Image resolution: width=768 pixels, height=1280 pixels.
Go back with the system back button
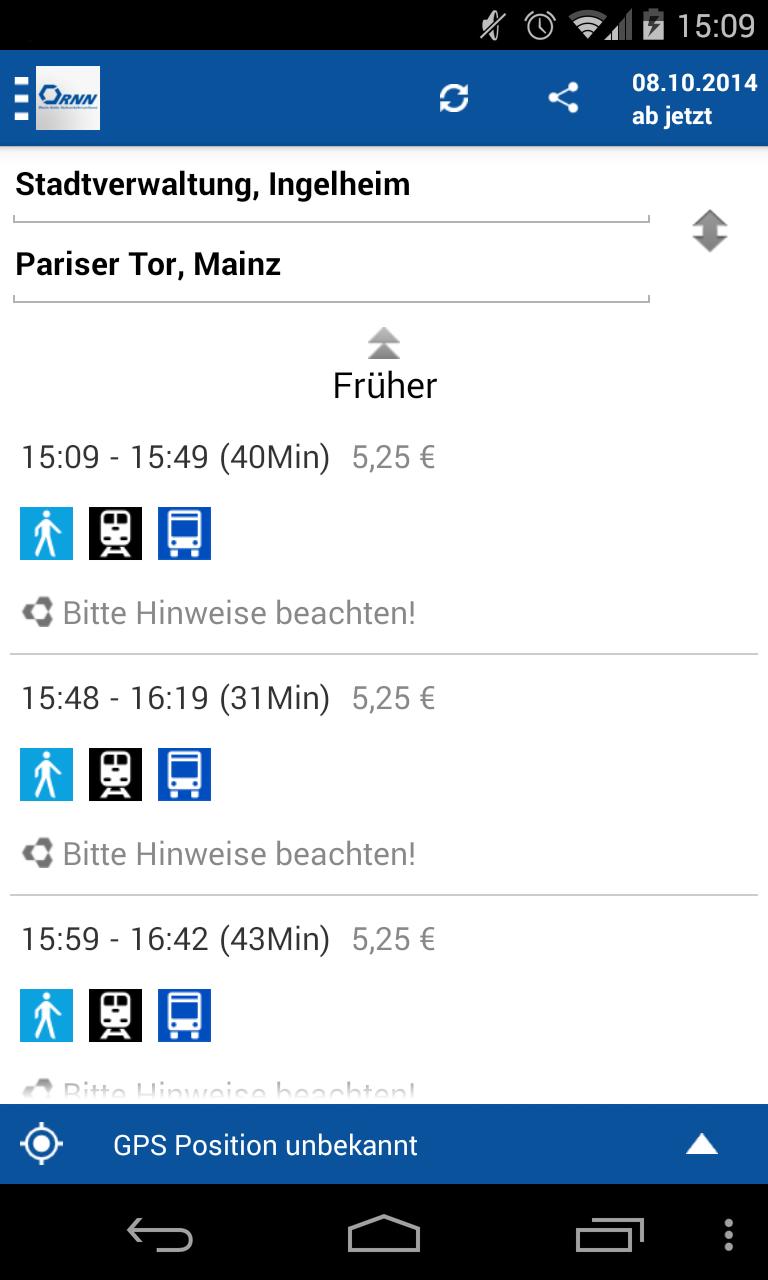pyautogui.click(x=160, y=1235)
